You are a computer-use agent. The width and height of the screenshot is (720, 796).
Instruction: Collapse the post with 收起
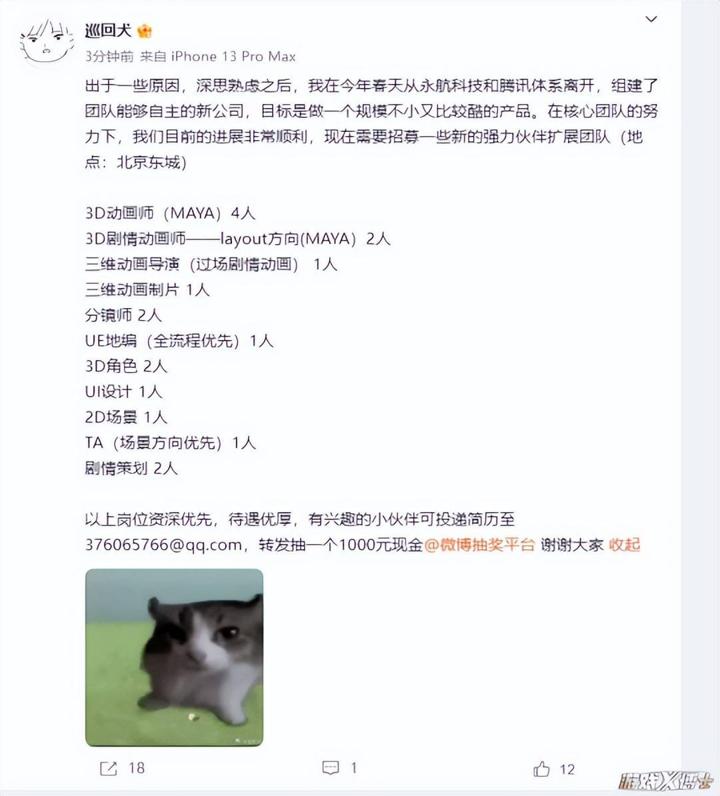click(x=624, y=545)
